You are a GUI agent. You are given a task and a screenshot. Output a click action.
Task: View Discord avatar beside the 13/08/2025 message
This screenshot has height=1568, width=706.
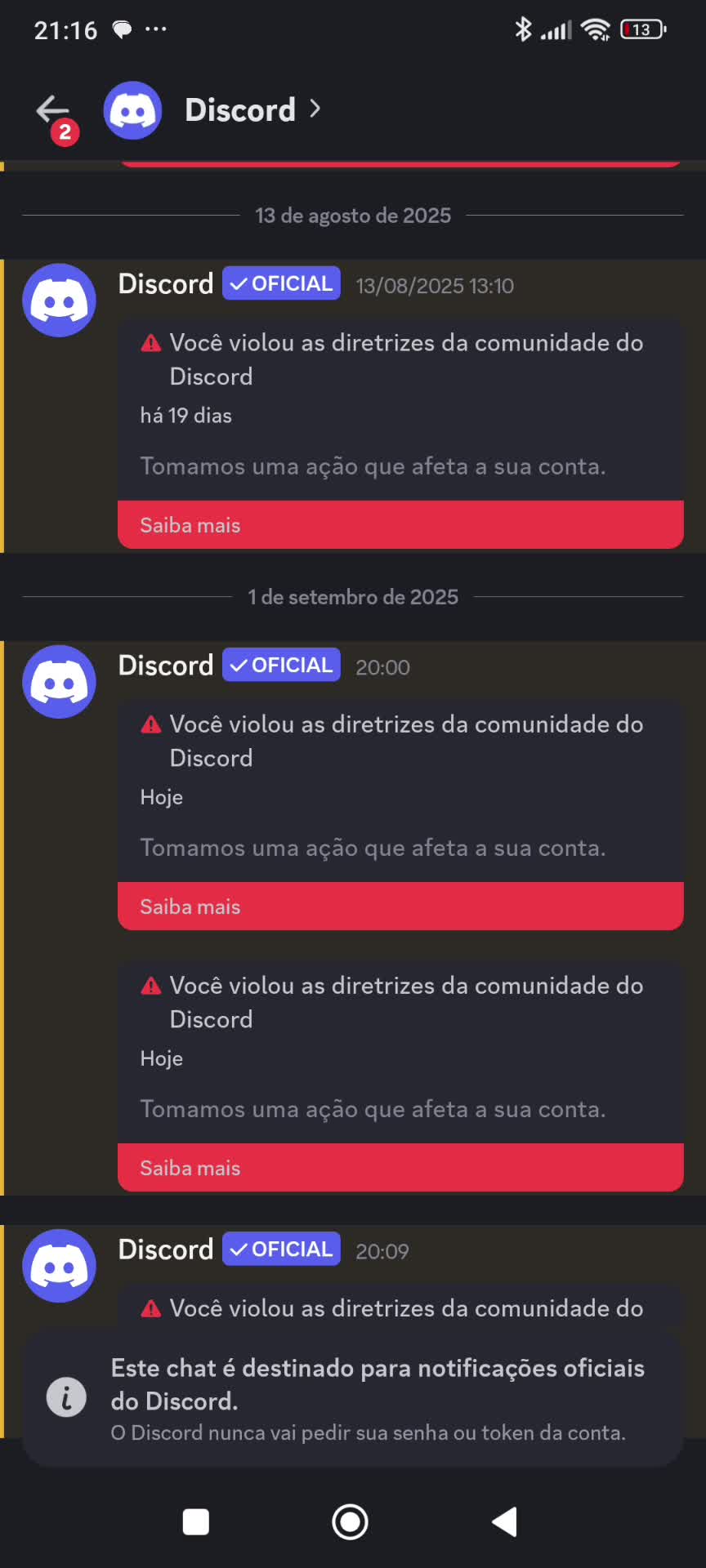click(x=59, y=300)
